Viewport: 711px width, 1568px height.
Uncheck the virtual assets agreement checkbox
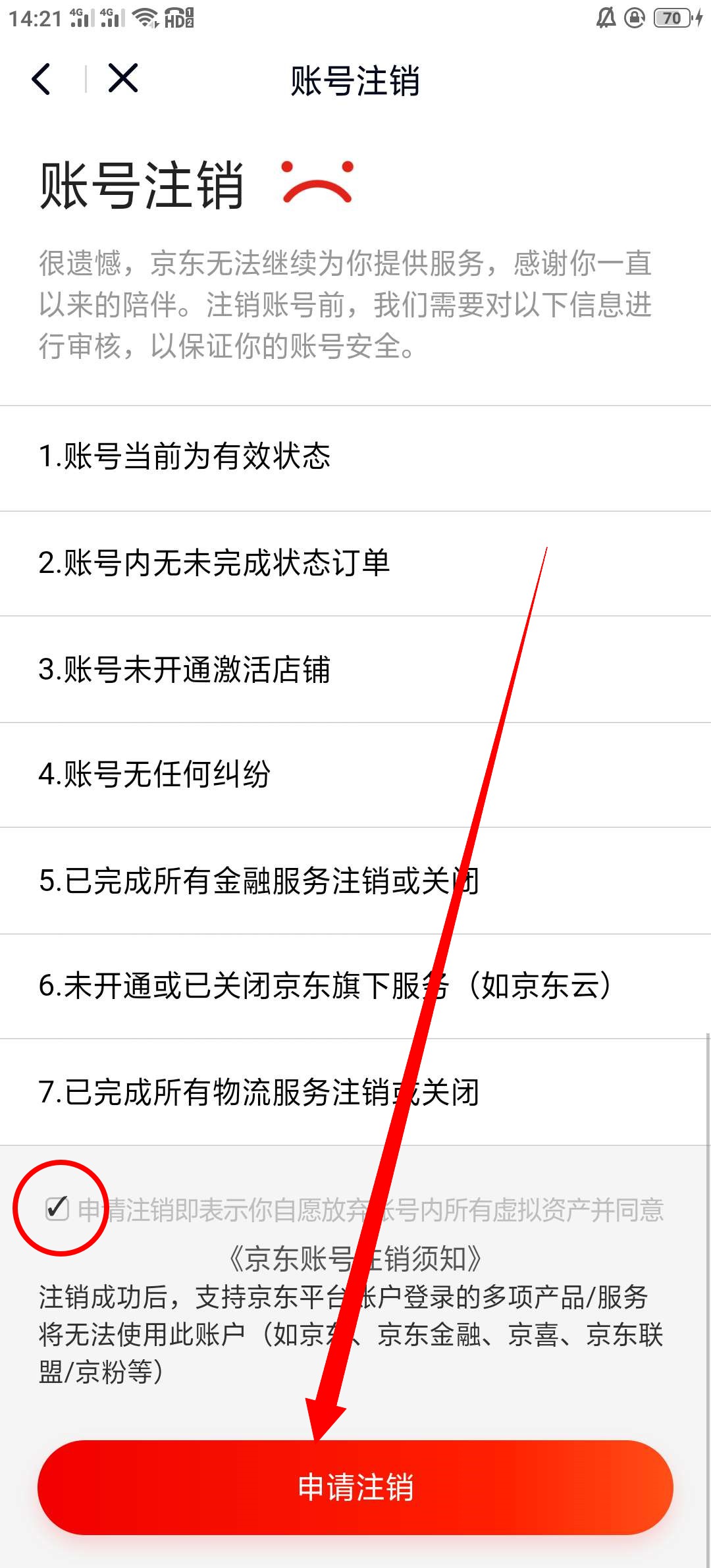(x=57, y=1208)
